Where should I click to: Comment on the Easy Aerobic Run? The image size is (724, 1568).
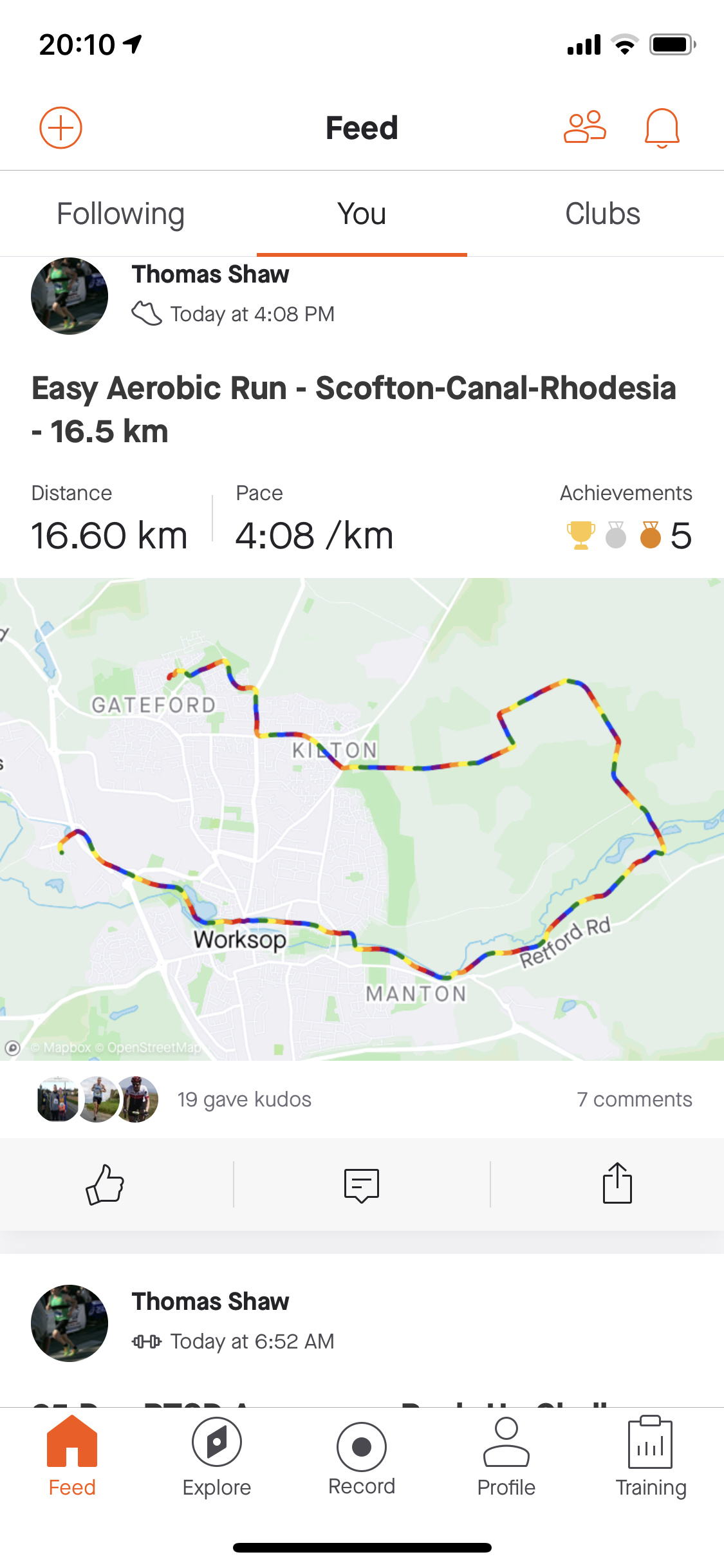pyautogui.click(x=362, y=1185)
